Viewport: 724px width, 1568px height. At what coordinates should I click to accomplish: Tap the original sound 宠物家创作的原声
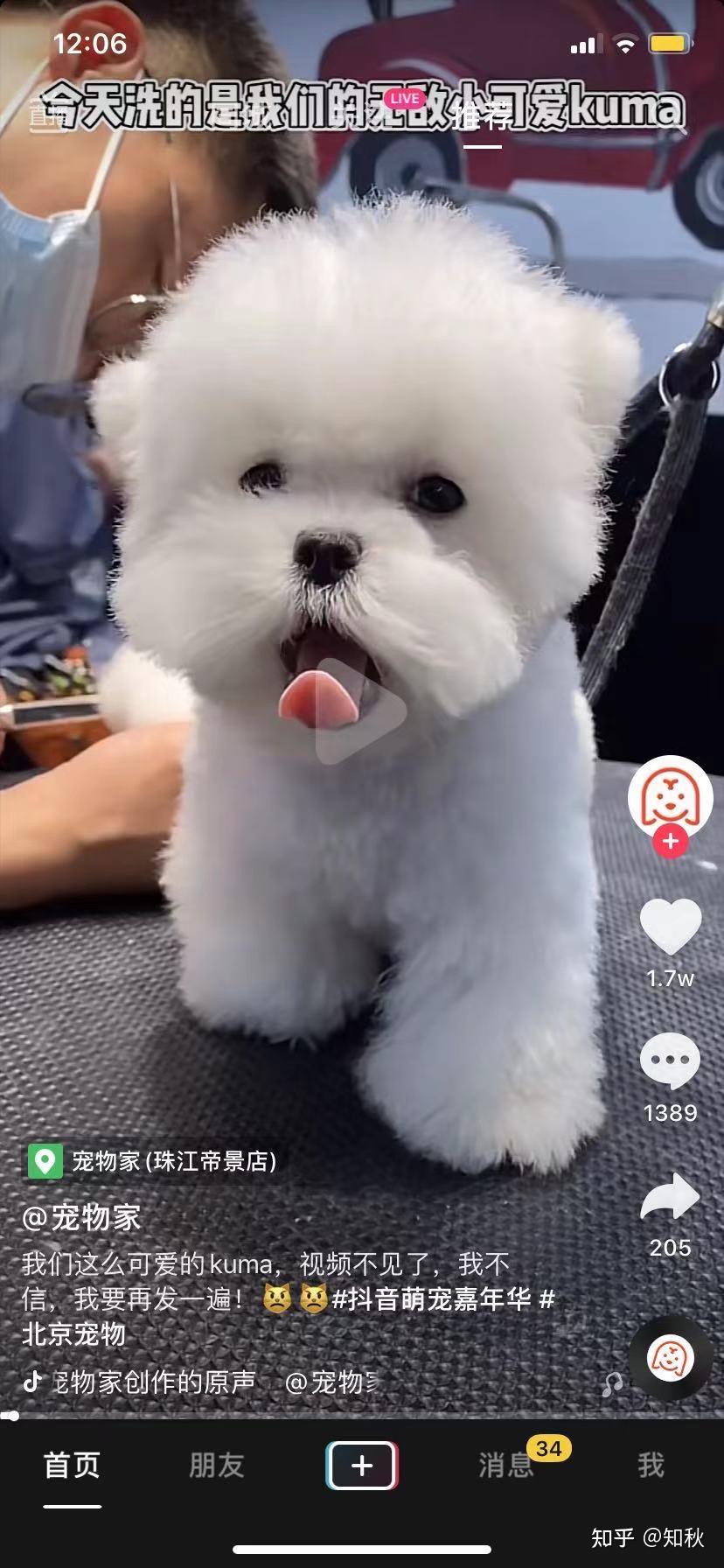pos(154,1382)
